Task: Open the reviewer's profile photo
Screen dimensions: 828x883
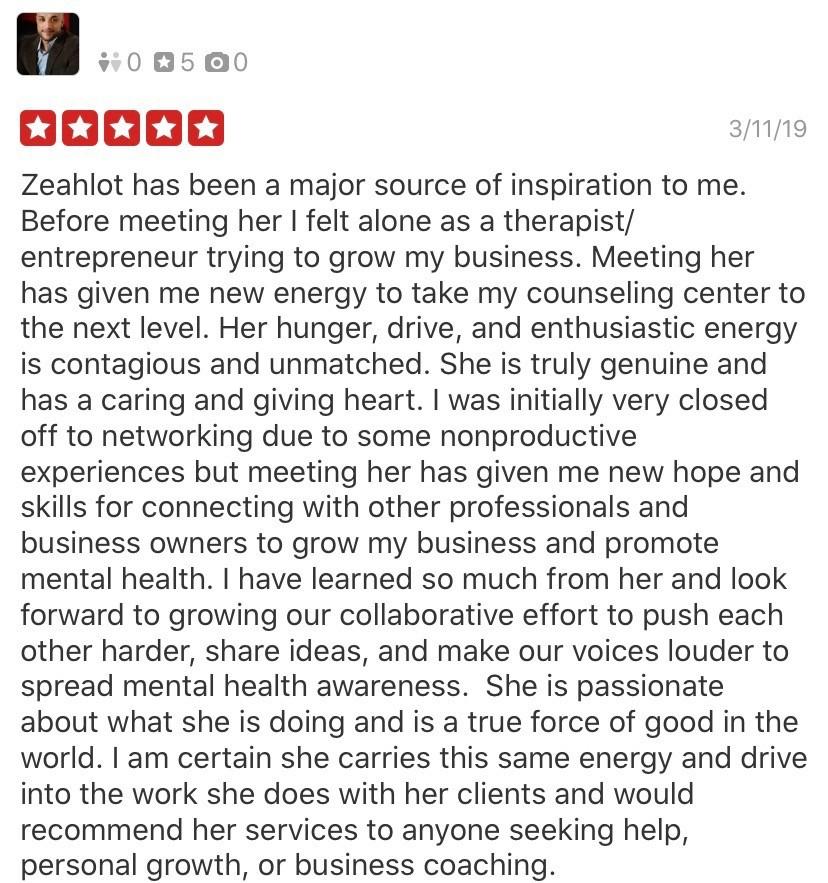Action: coord(48,44)
